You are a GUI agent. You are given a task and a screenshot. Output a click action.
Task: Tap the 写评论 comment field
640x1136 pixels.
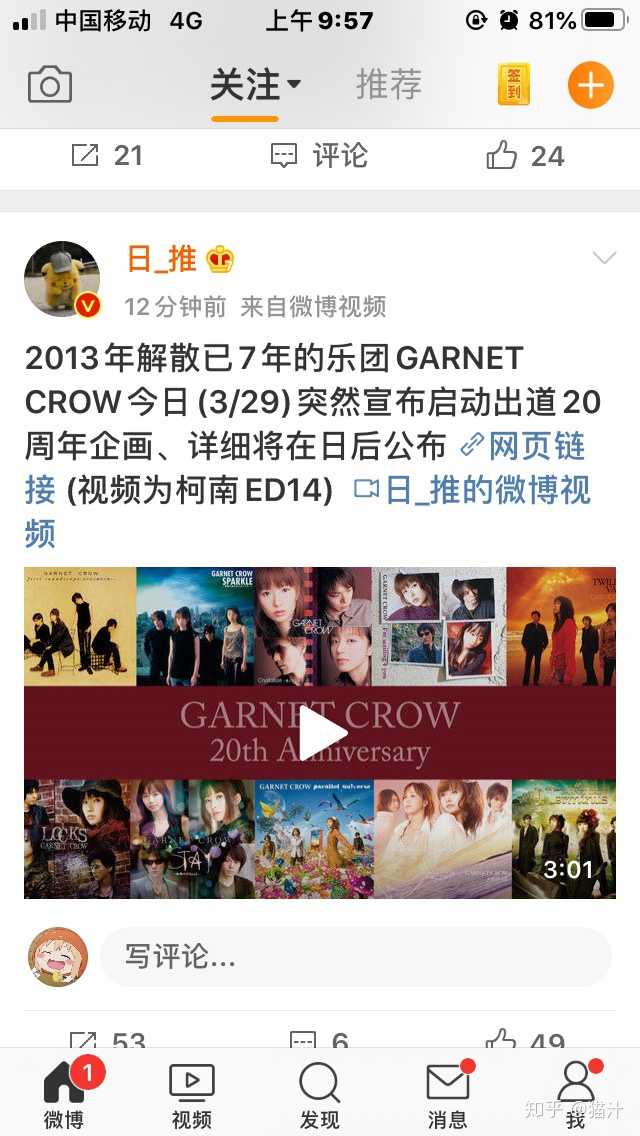click(x=355, y=957)
